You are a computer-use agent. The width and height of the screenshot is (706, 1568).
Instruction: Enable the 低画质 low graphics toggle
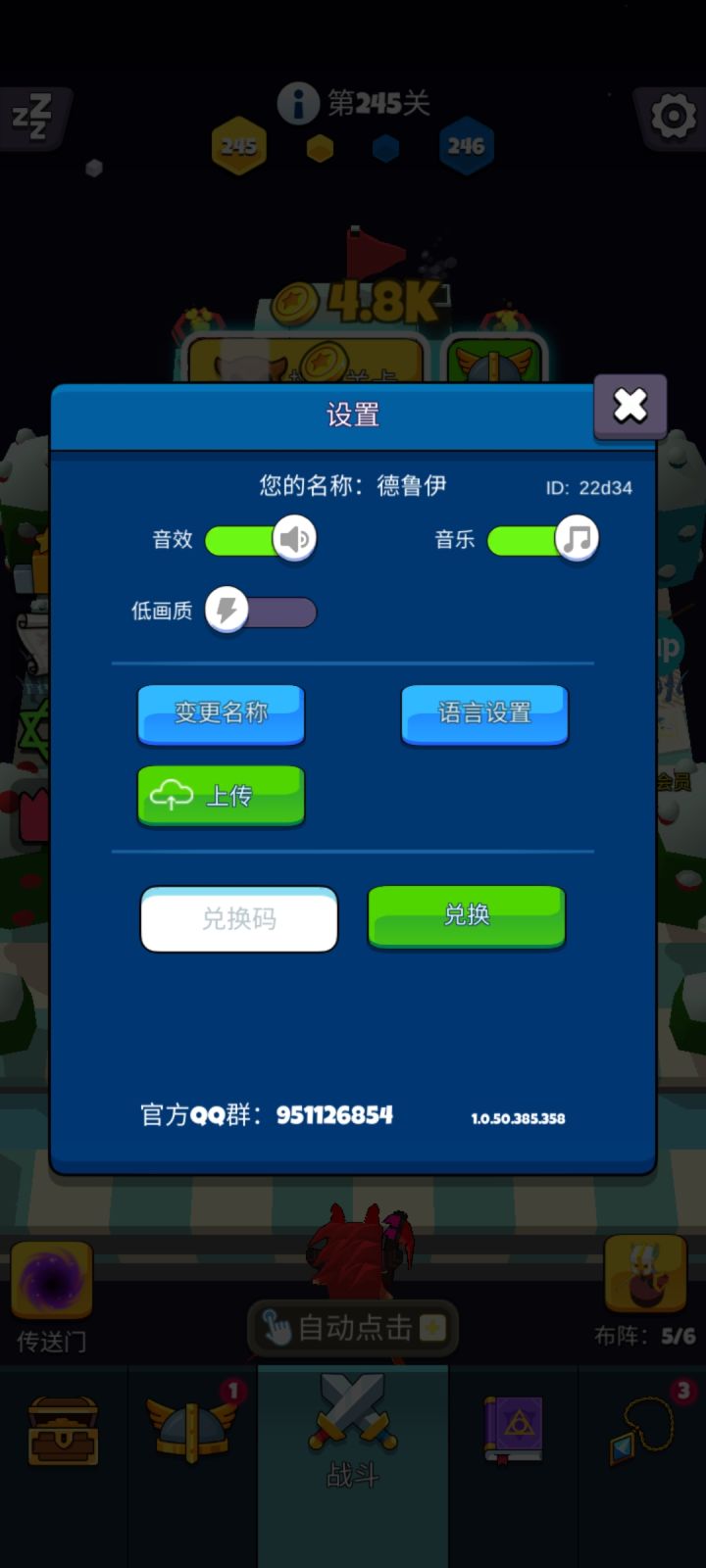point(261,612)
